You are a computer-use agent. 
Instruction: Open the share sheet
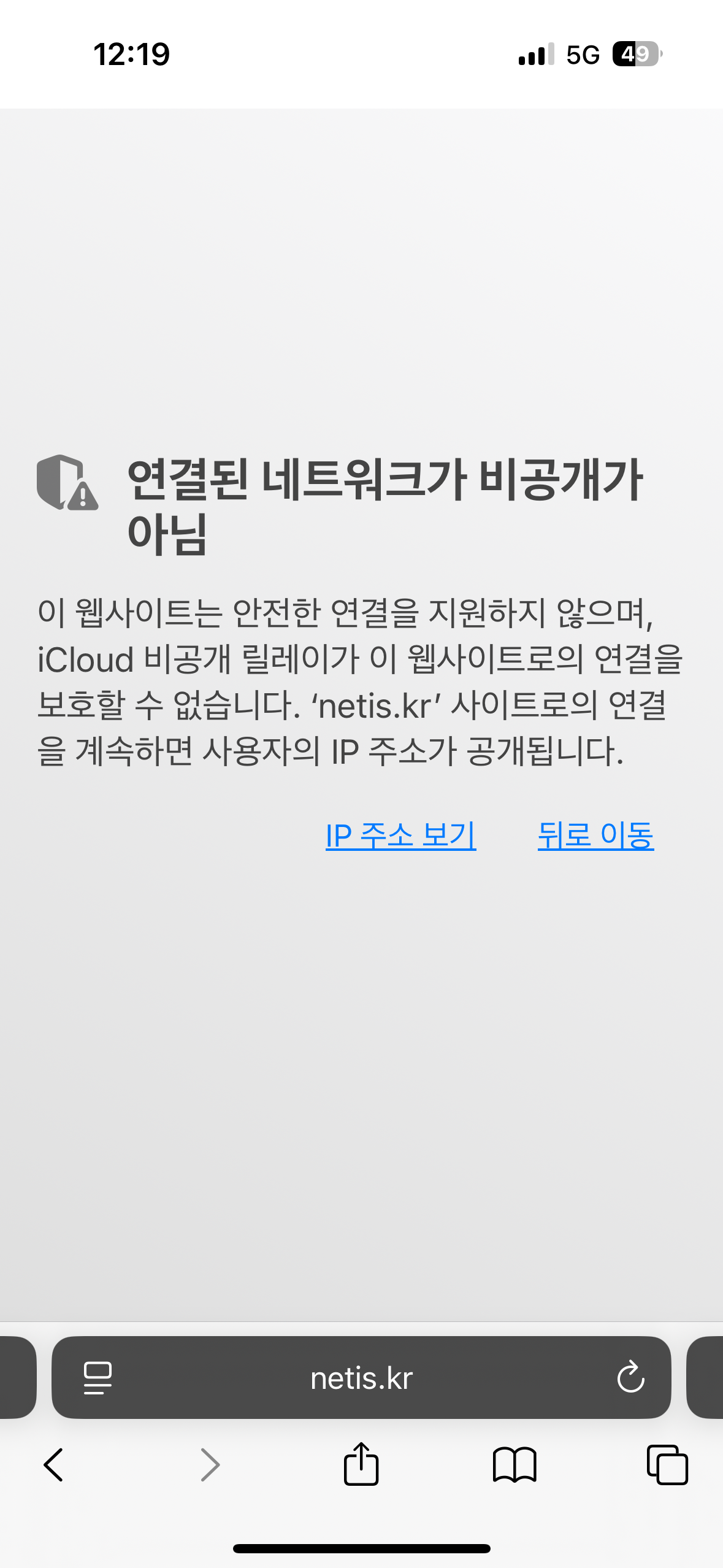pyautogui.click(x=361, y=1464)
